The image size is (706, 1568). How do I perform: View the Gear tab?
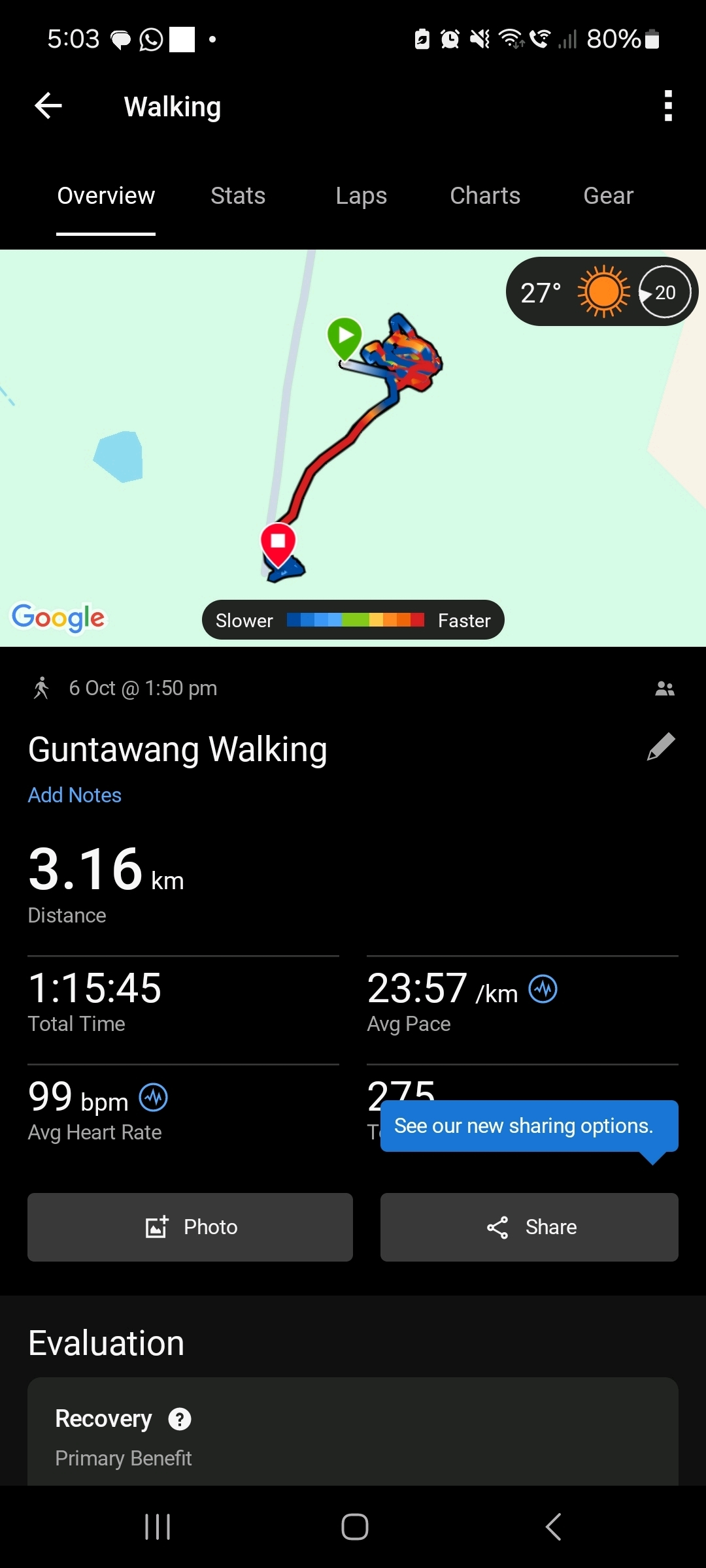point(608,196)
